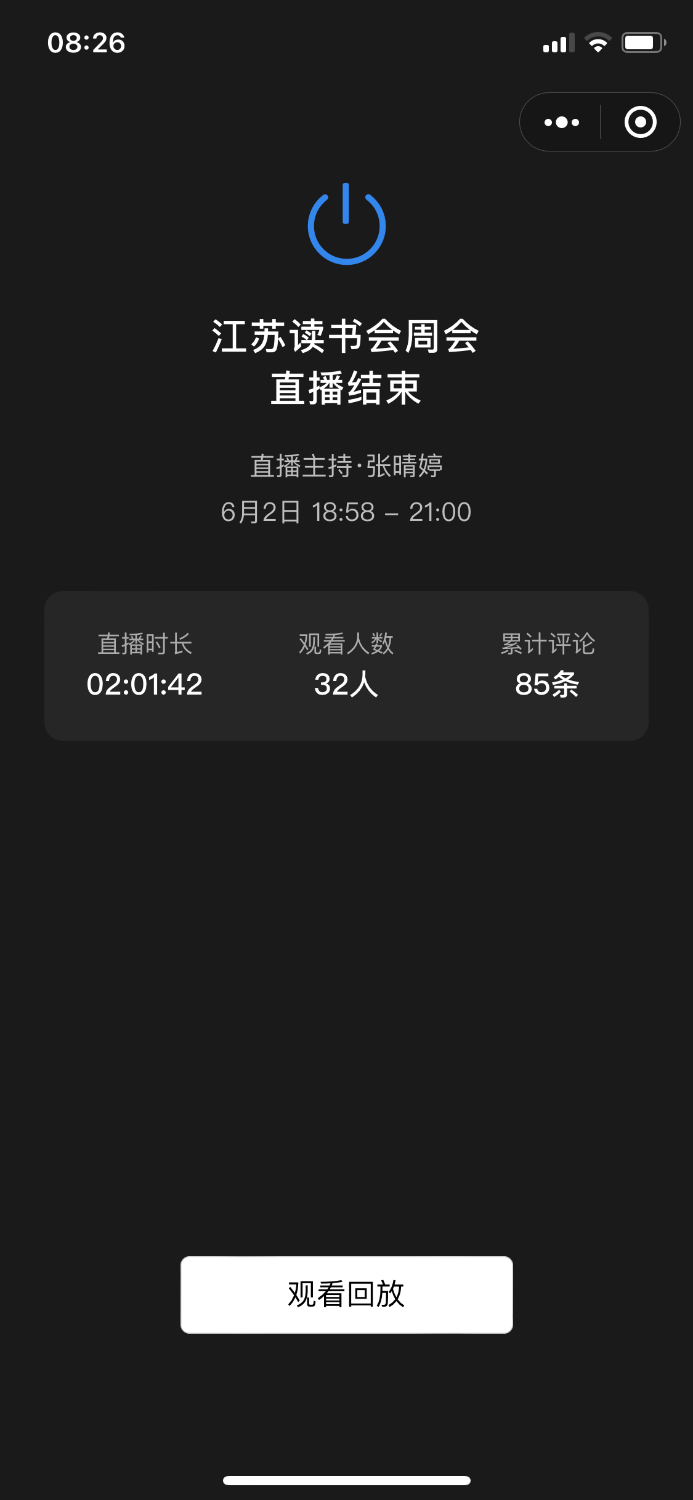Tap the 观看回放 replay button
Image resolution: width=693 pixels, height=1500 pixels.
(346, 1294)
